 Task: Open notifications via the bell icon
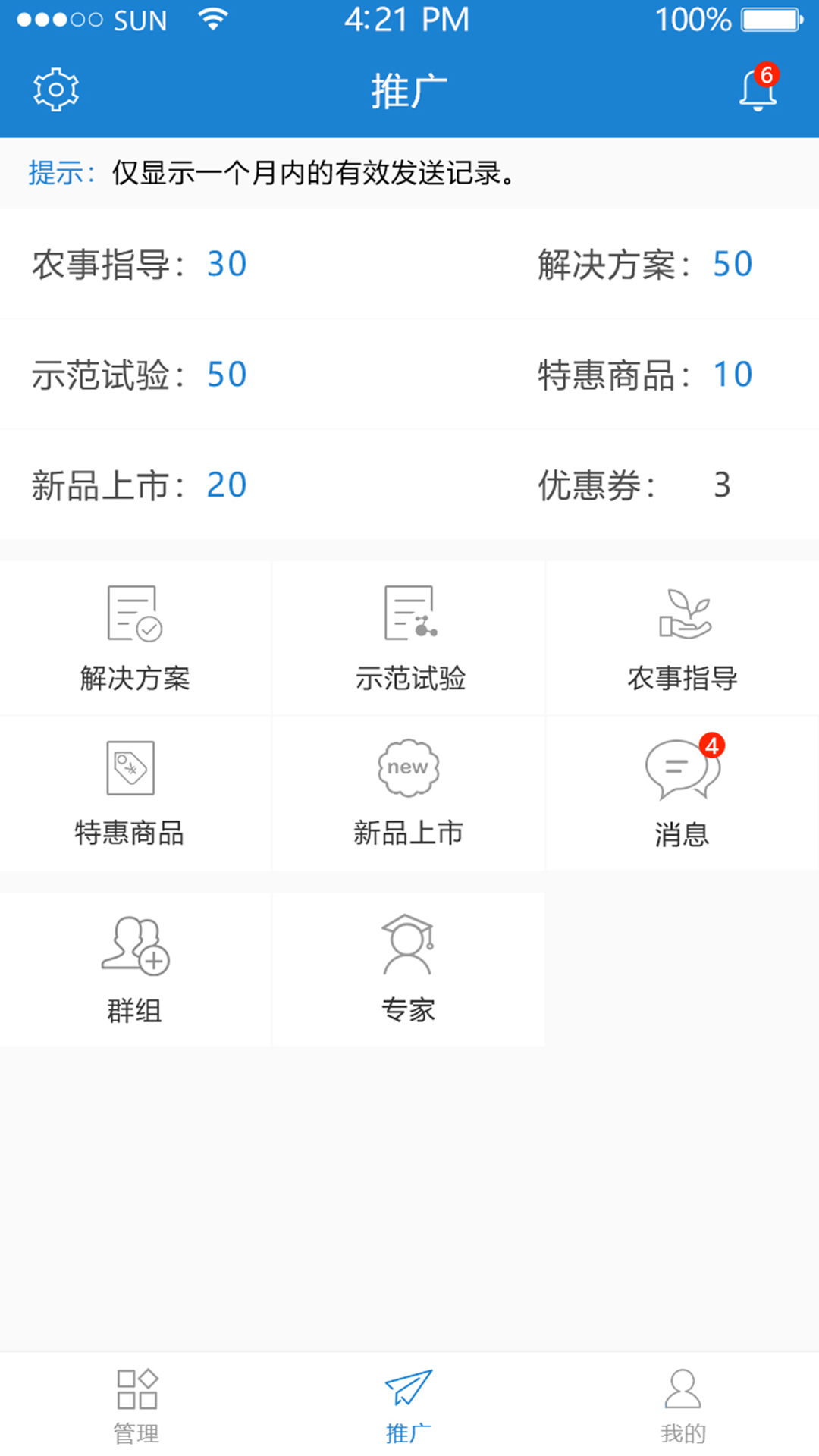tap(756, 91)
